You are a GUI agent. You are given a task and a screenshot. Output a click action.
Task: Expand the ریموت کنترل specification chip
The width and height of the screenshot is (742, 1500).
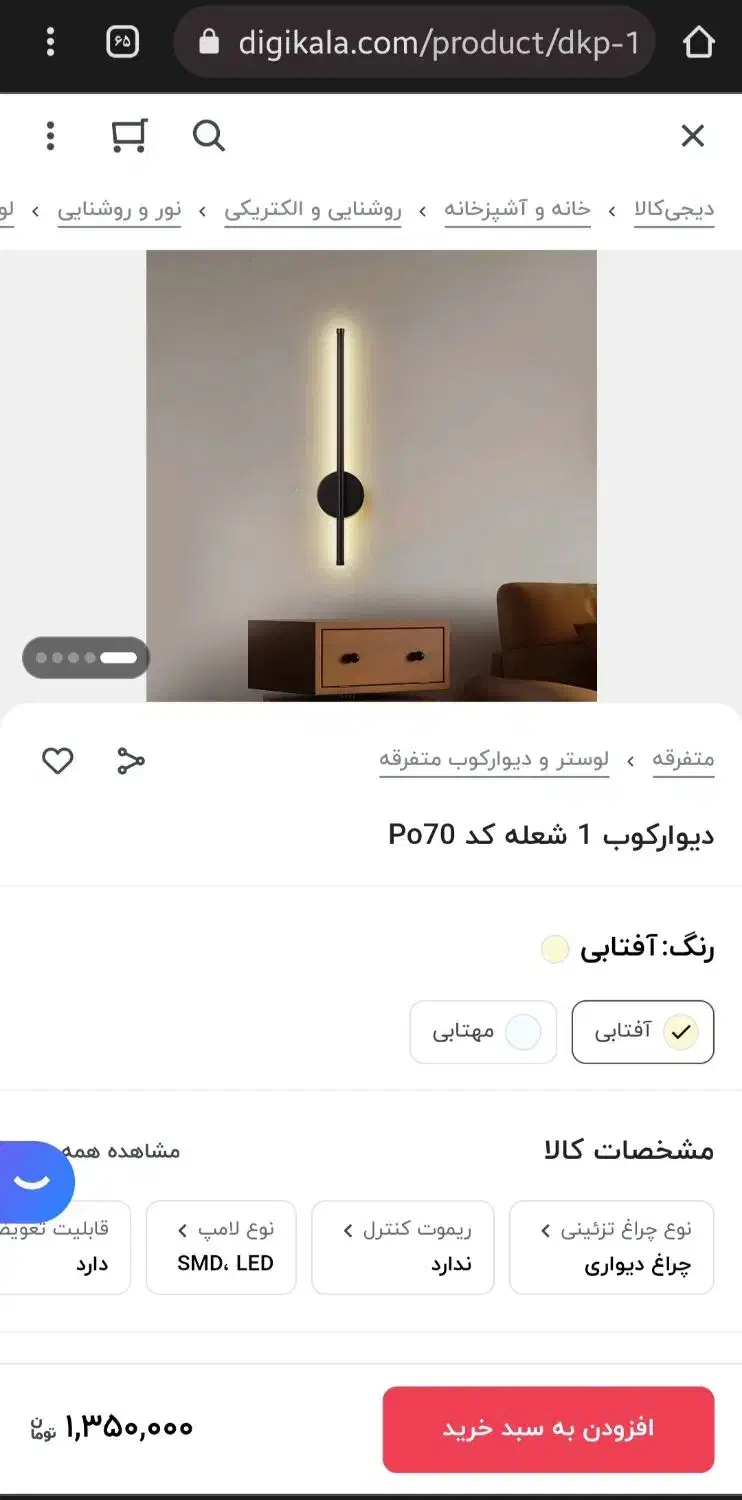(x=402, y=1247)
